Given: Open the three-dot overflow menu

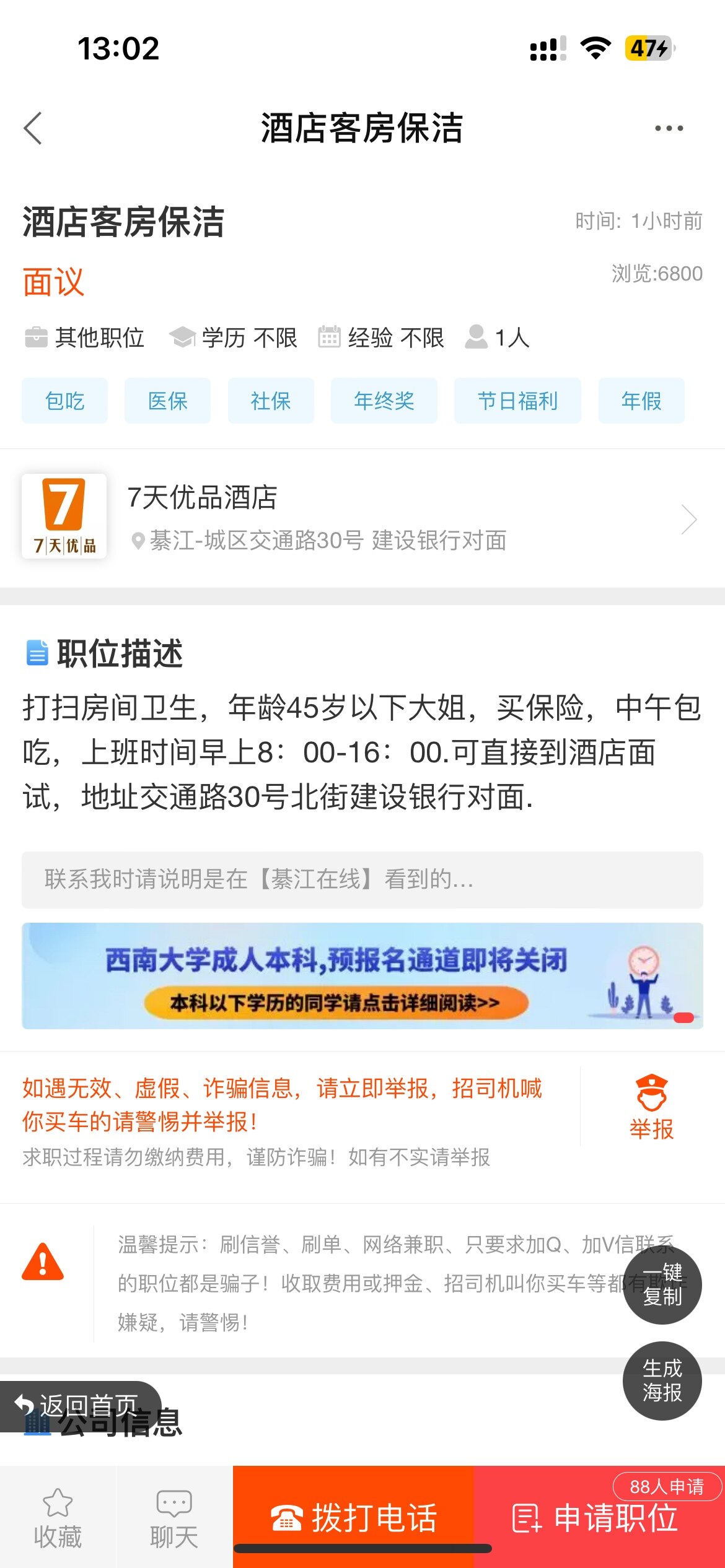Looking at the screenshot, I should click(x=669, y=128).
